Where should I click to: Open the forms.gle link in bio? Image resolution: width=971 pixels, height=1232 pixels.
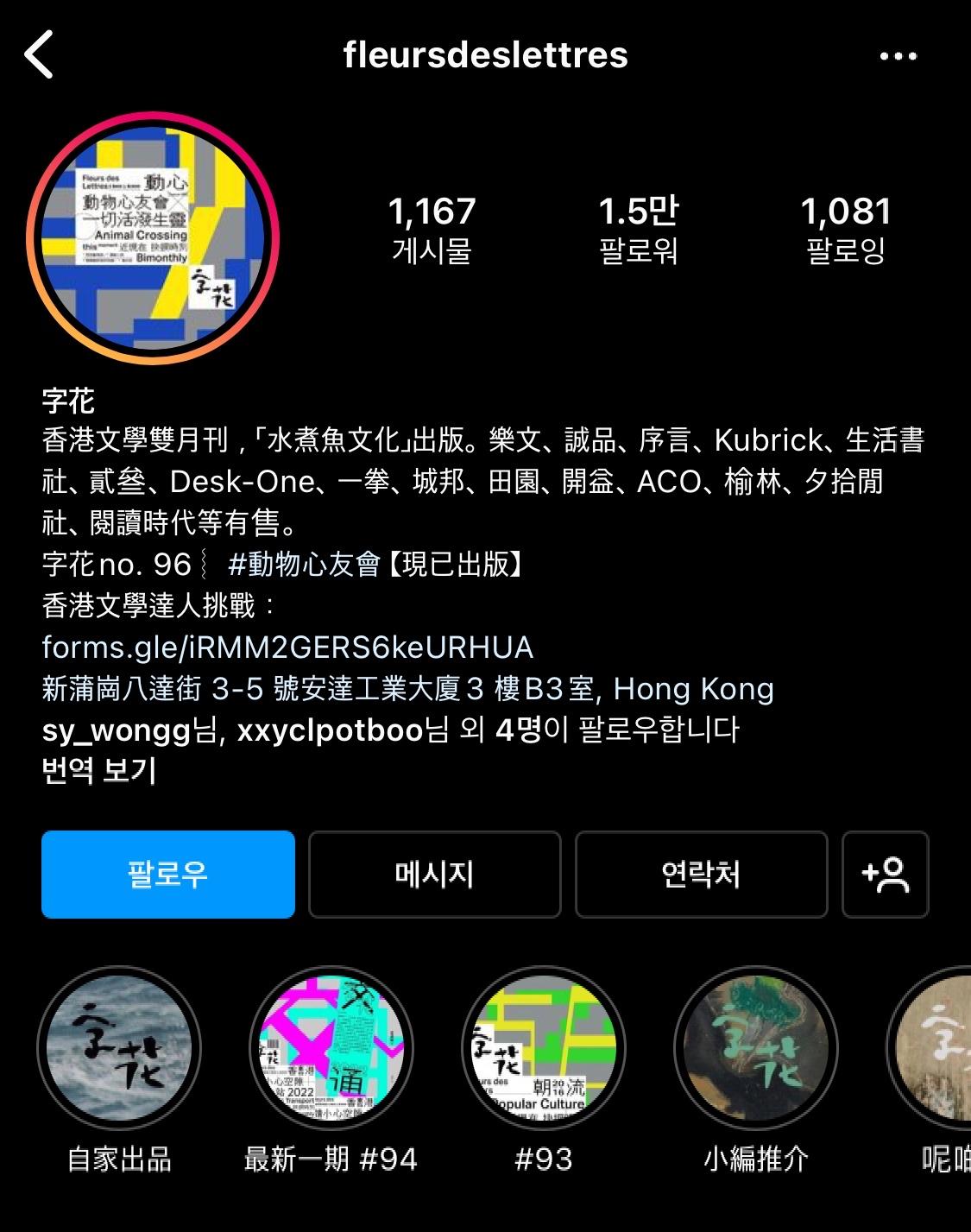coord(287,648)
